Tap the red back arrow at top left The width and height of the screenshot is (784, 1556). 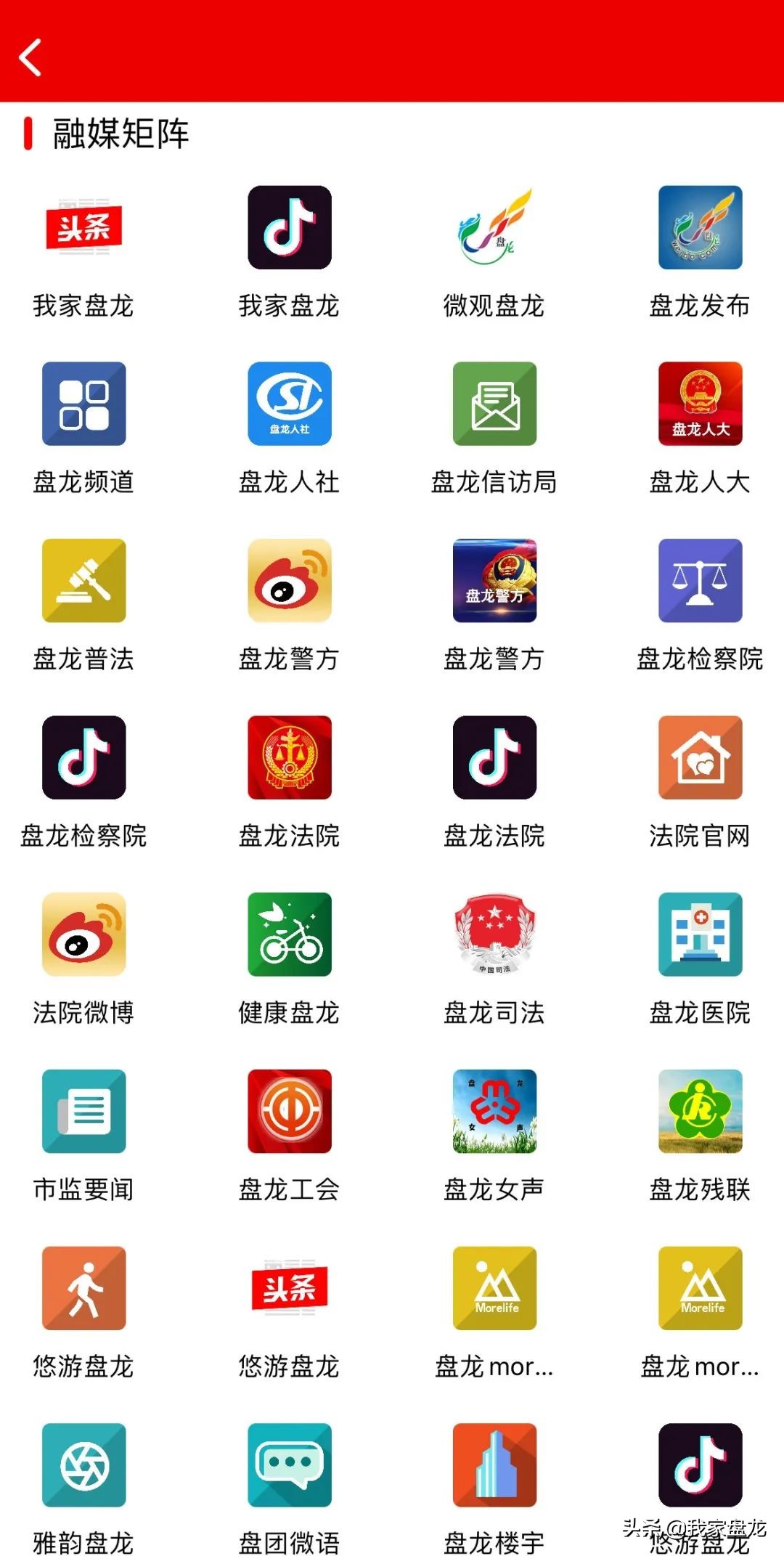30,58
